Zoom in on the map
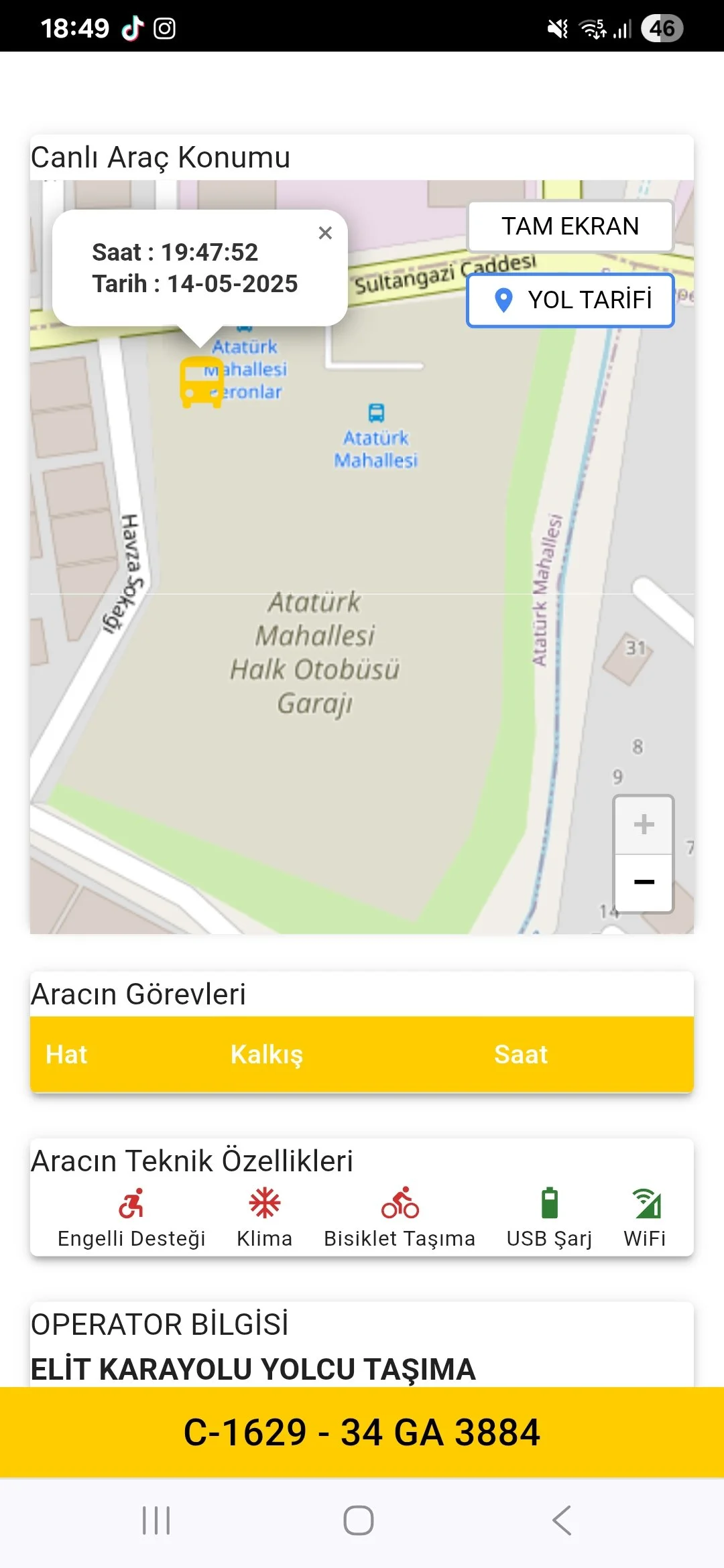724x1568 pixels. 644,825
